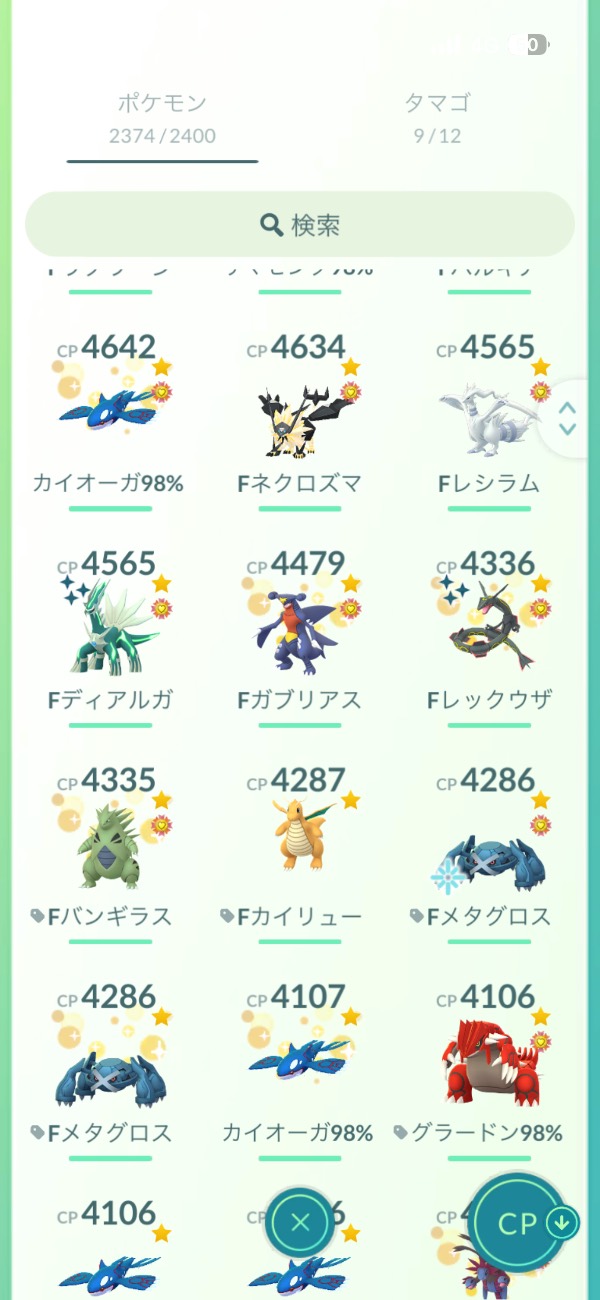
Task: Switch to the タマゴ tab
Action: tap(437, 117)
